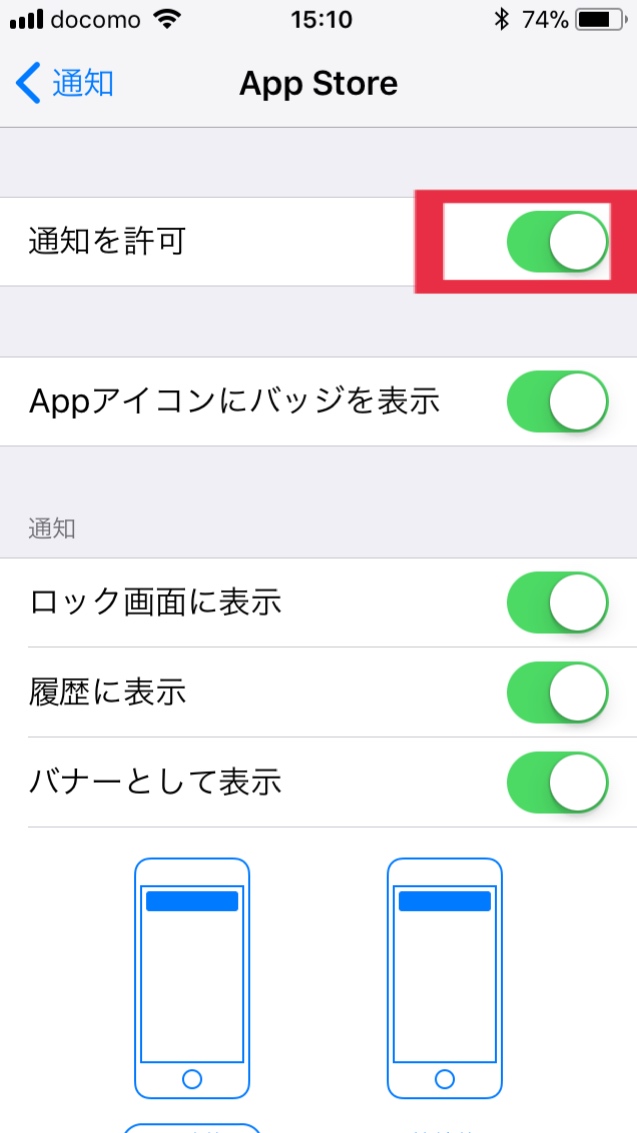Switch off 履歴に表示
Image resolution: width=637 pixels, height=1133 pixels.
tap(558, 692)
